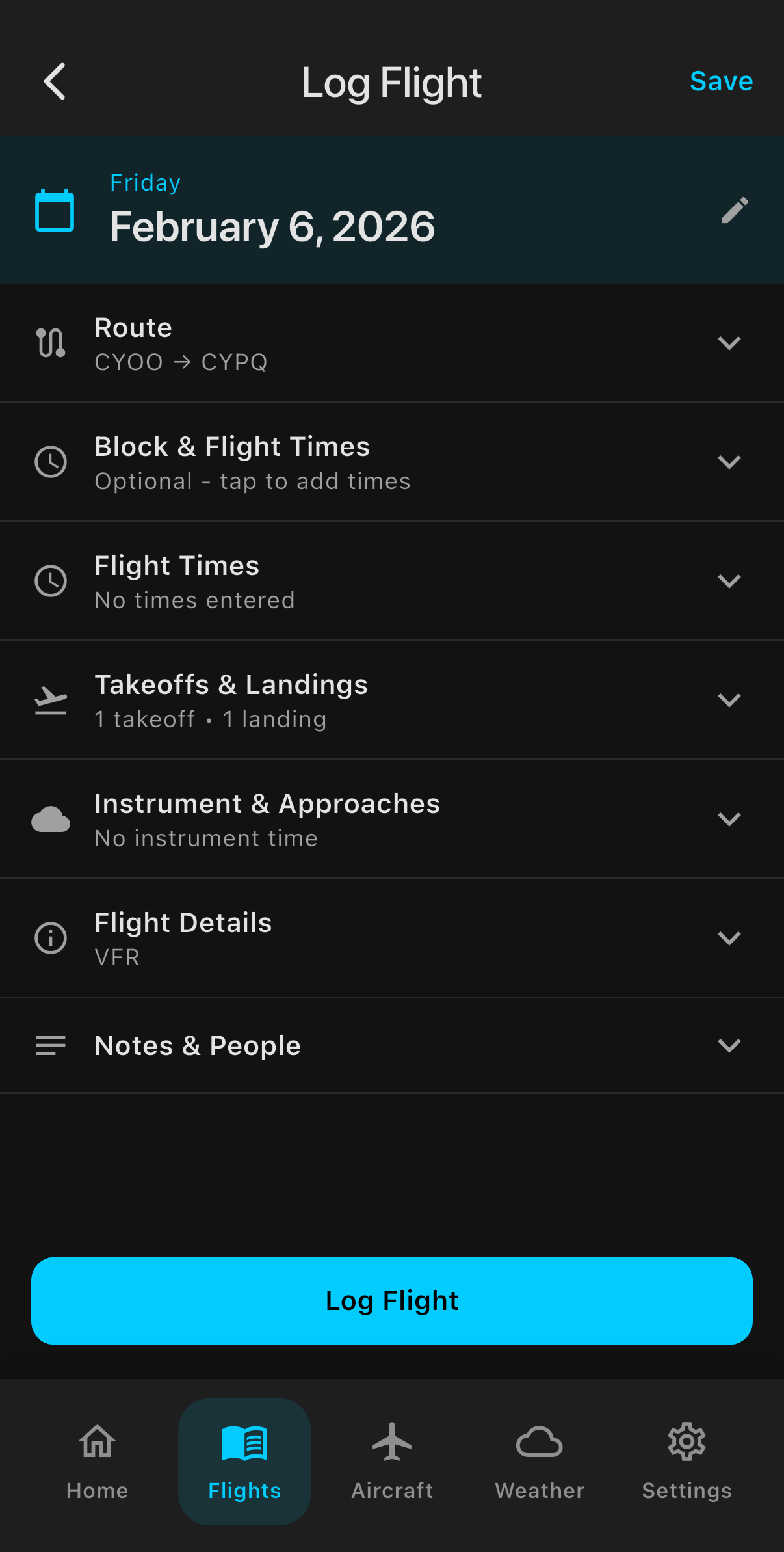This screenshot has height=1552, width=784.
Task: Click the cloud icon for Instrument & Approaches
Action: (51, 819)
